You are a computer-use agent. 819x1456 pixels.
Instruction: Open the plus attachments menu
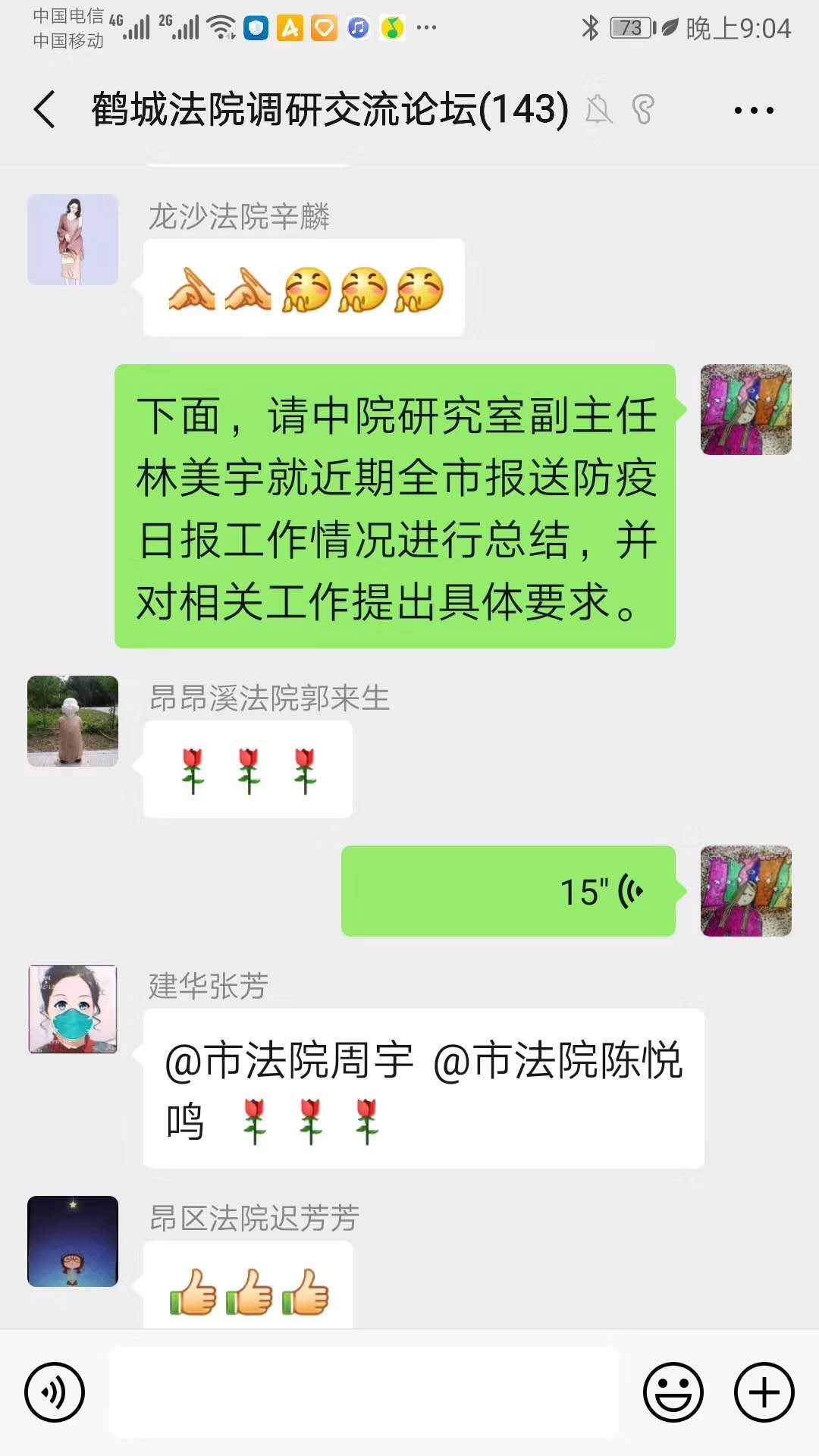click(764, 1392)
